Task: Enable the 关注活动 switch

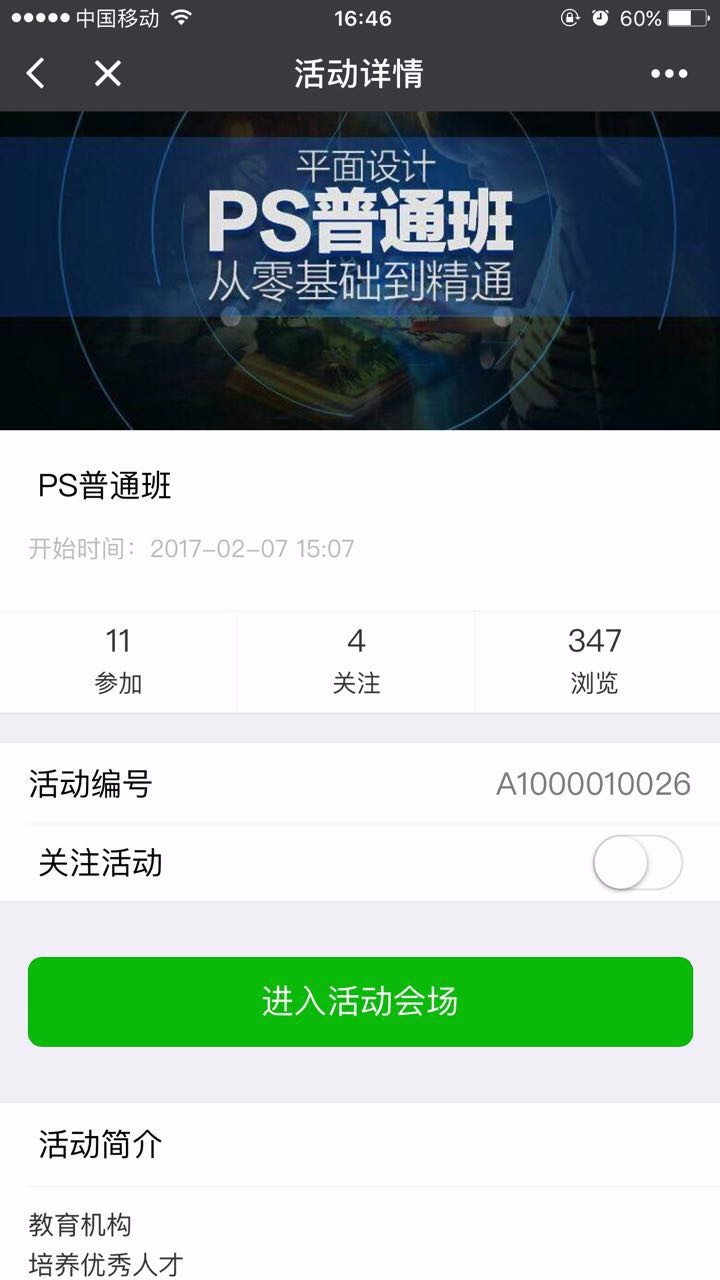Action: [x=637, y=862]
